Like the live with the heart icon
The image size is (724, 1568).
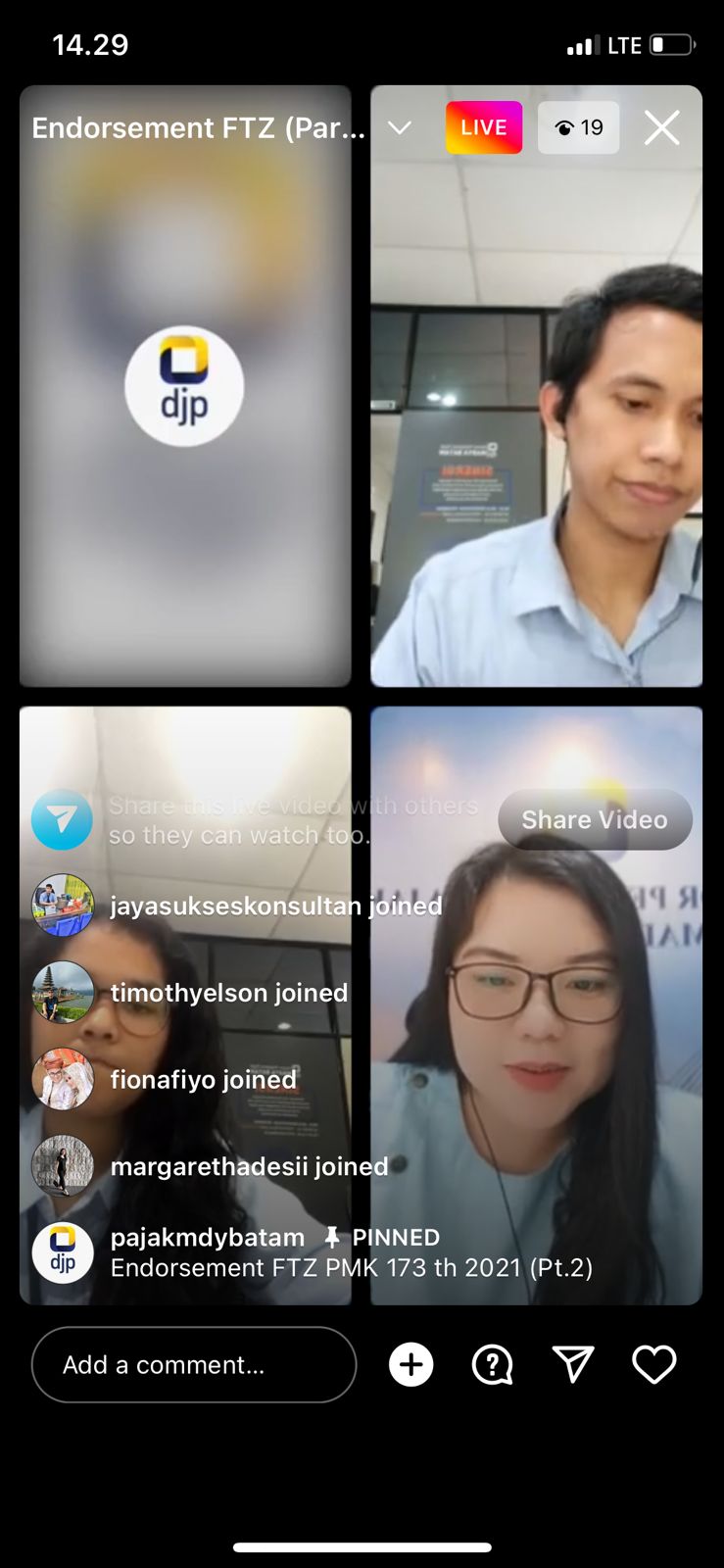(653, 1364)
